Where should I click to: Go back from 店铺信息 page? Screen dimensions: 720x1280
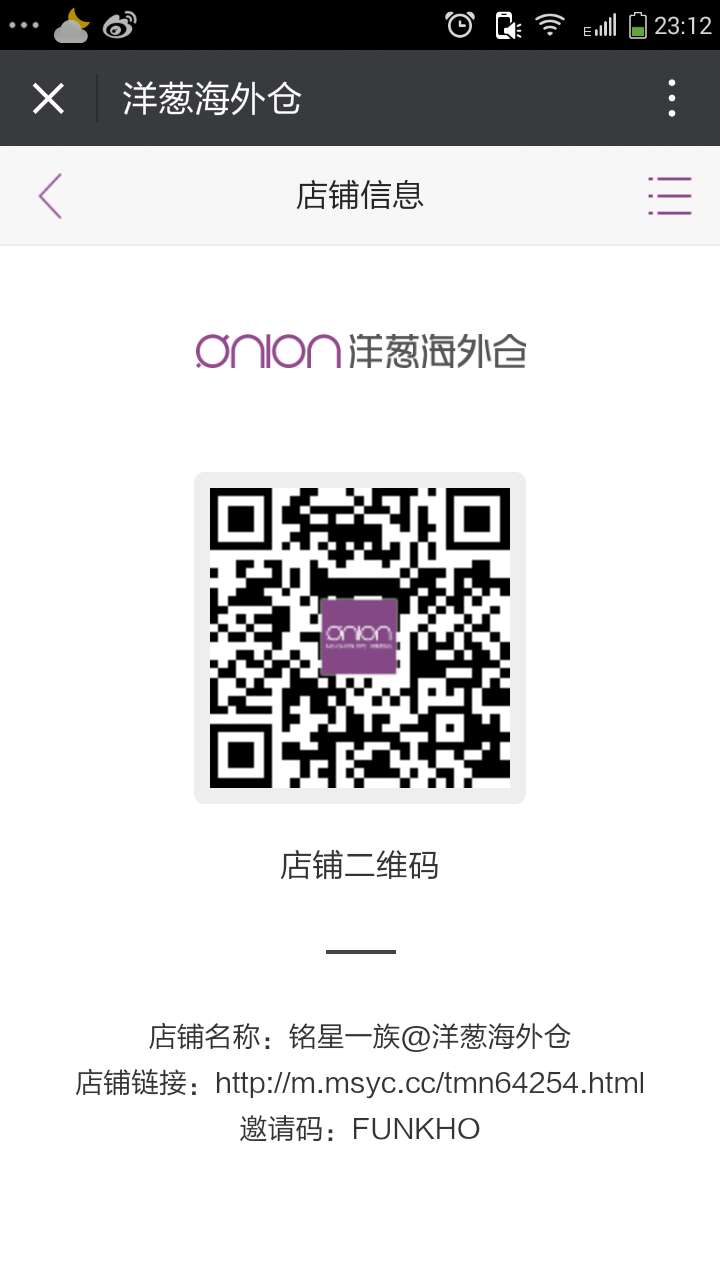coord(50,195)
